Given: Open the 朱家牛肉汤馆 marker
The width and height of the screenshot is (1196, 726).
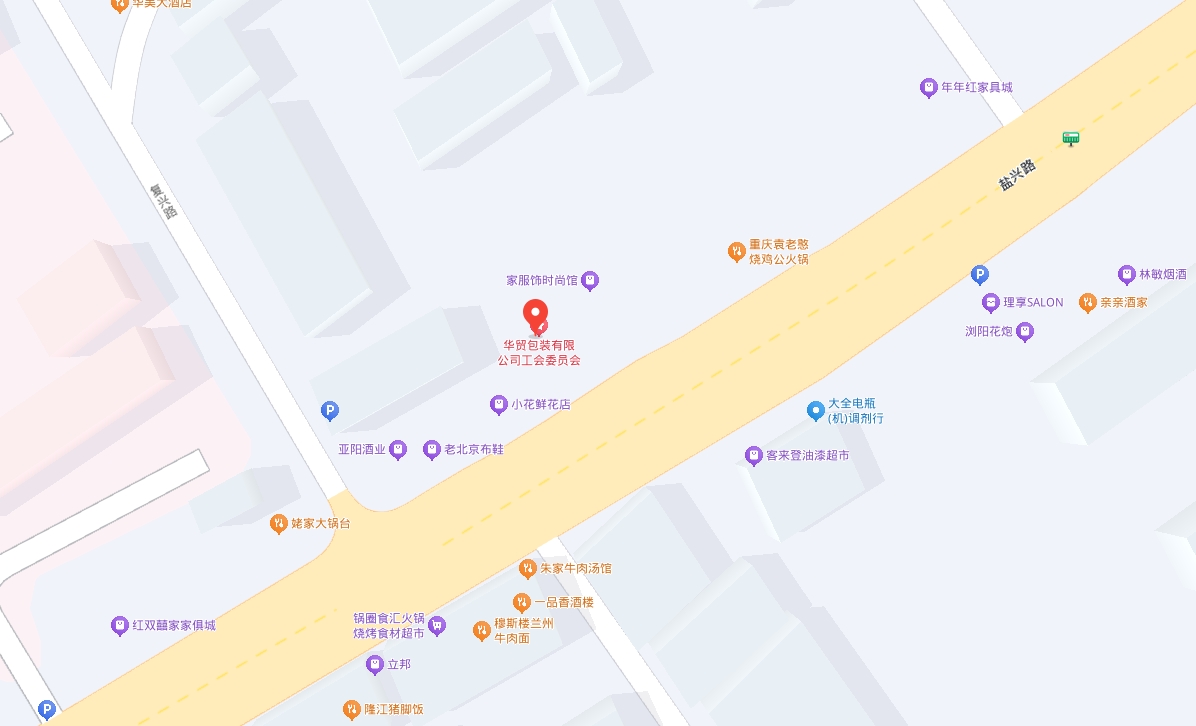Looking at the screenshot, I should 527,568.
